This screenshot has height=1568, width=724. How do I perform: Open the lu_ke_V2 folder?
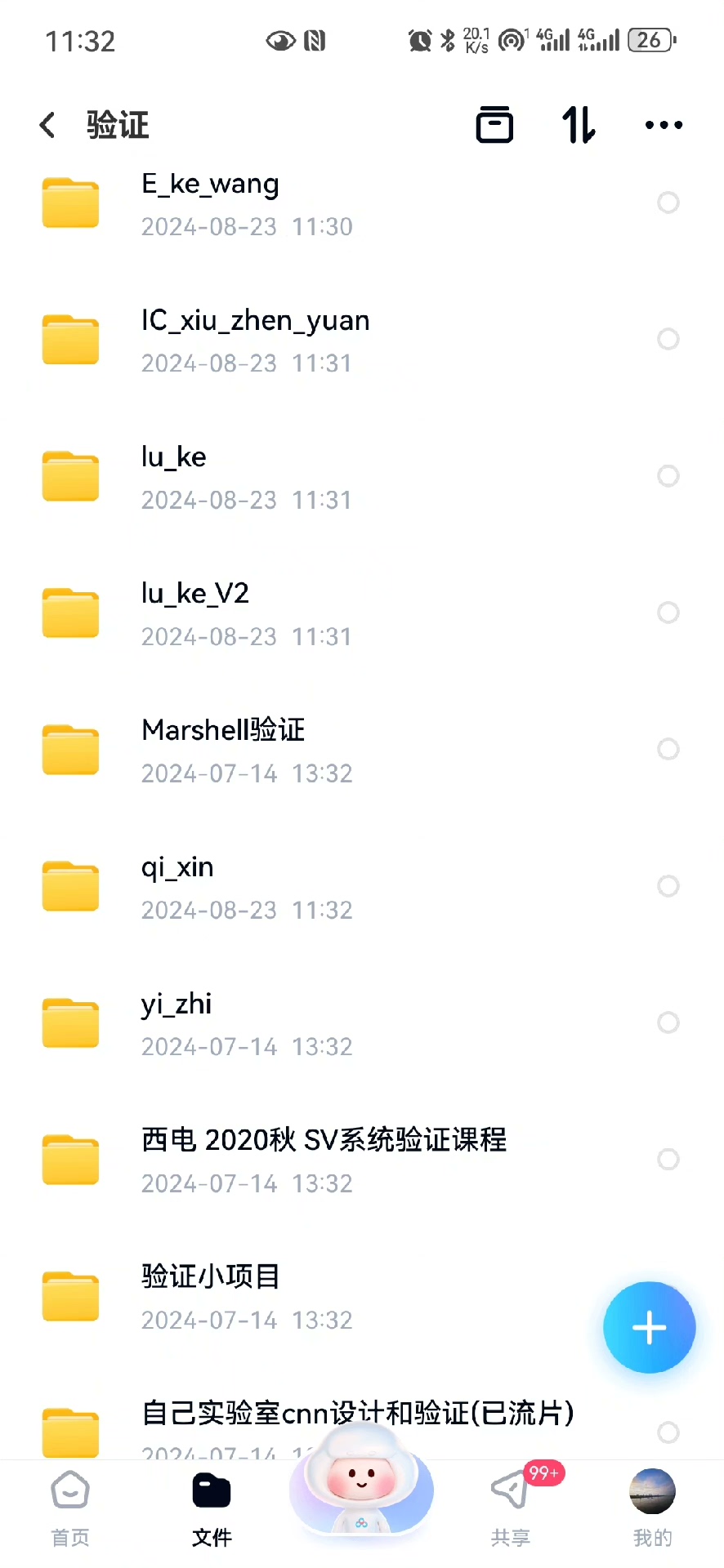tap(245, 613)
